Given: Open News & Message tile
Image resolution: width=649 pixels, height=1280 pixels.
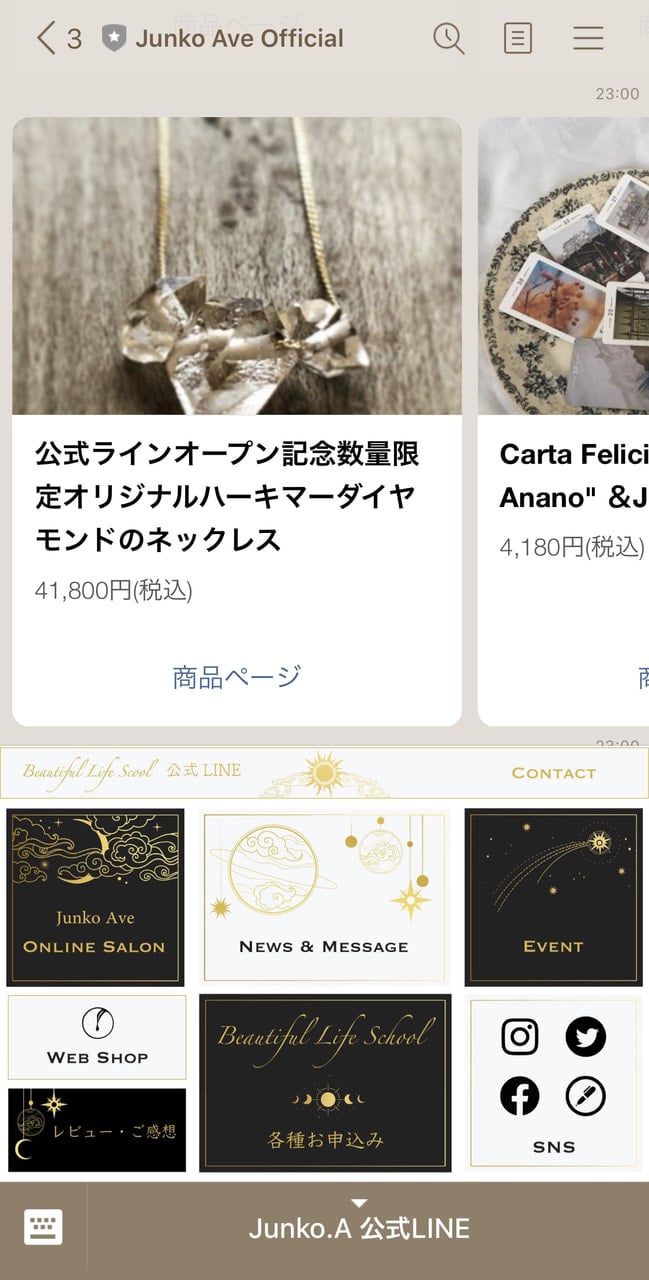Looking at the screenshot, I should pos(324,897).
